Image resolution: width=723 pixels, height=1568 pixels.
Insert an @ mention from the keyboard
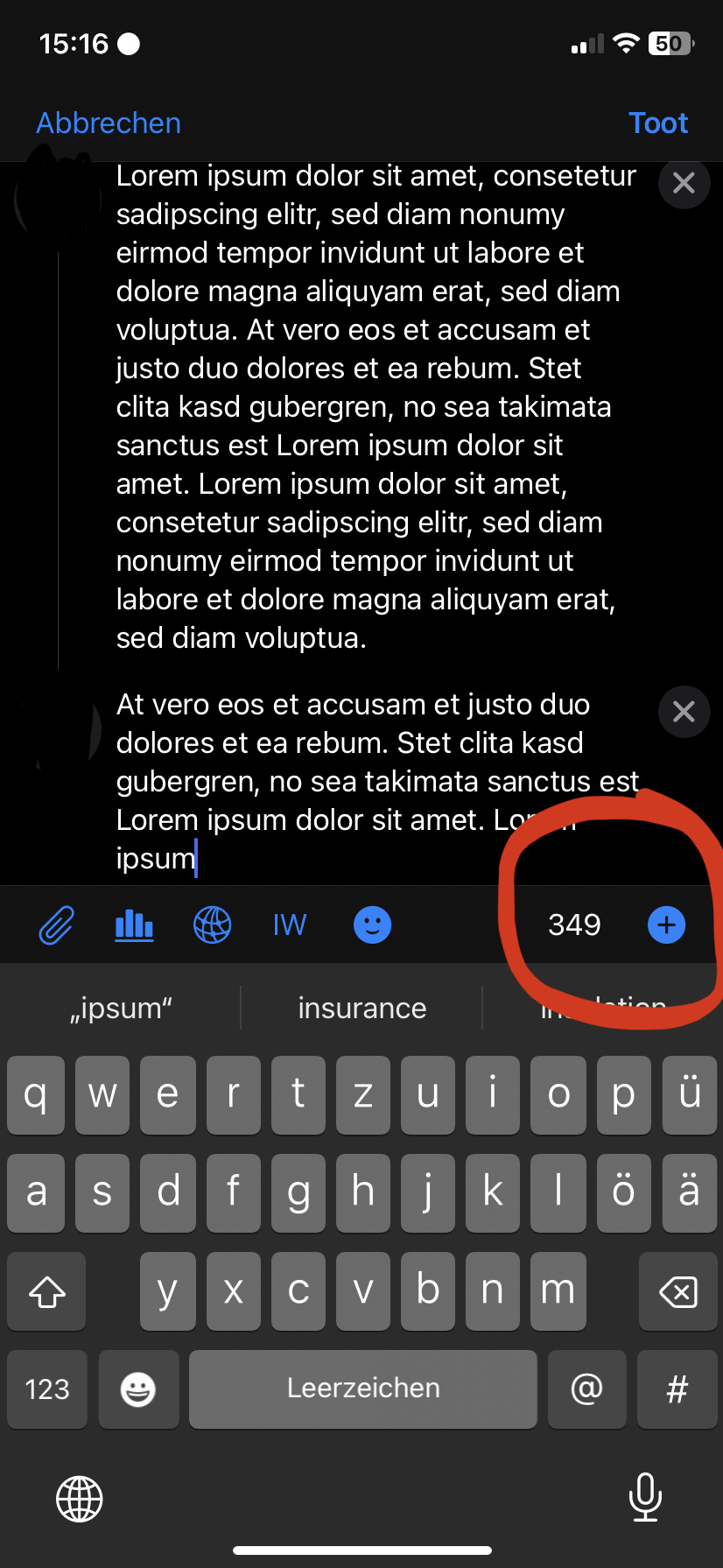[x=586, y=1389]
